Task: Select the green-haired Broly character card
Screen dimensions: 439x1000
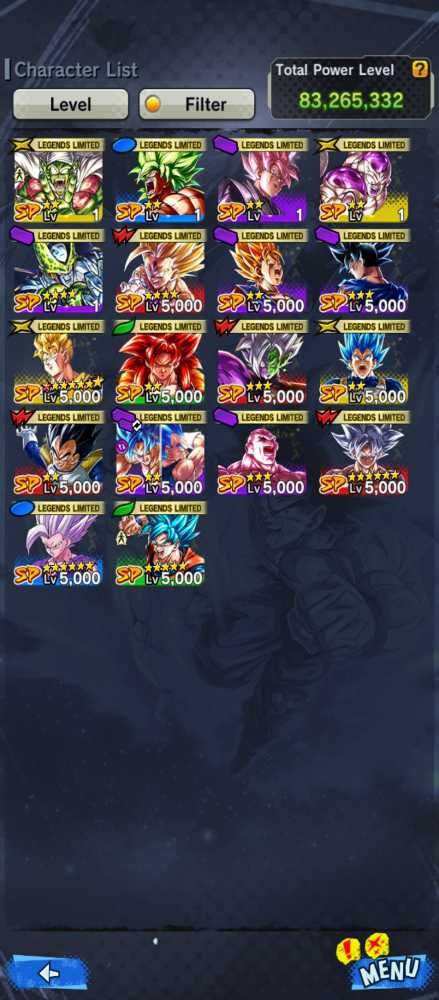Action: (x=160, y=180)
